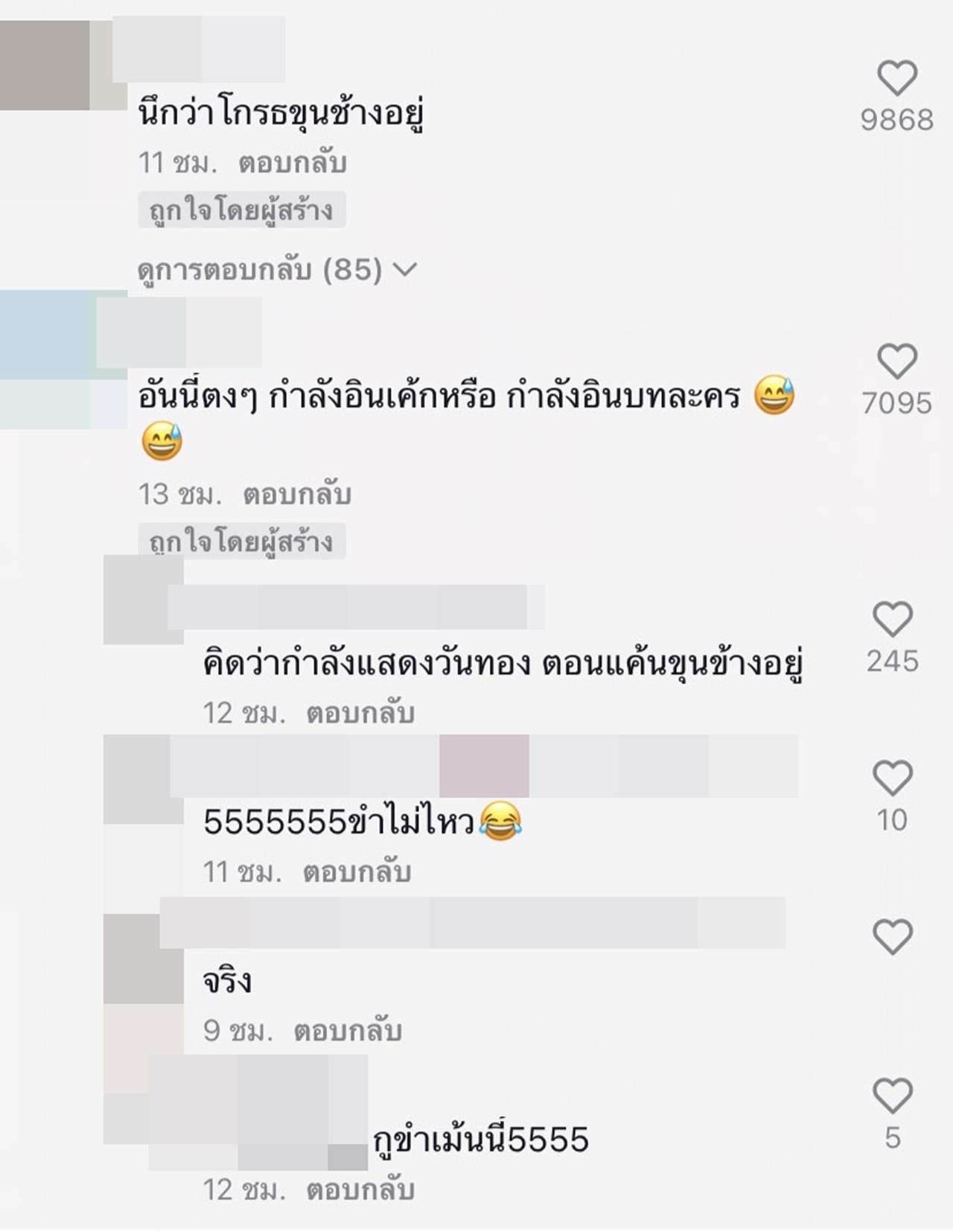953x1232 pixels.
Task: Reply to the วันทอง comment
Action: [x=360, y=714]
